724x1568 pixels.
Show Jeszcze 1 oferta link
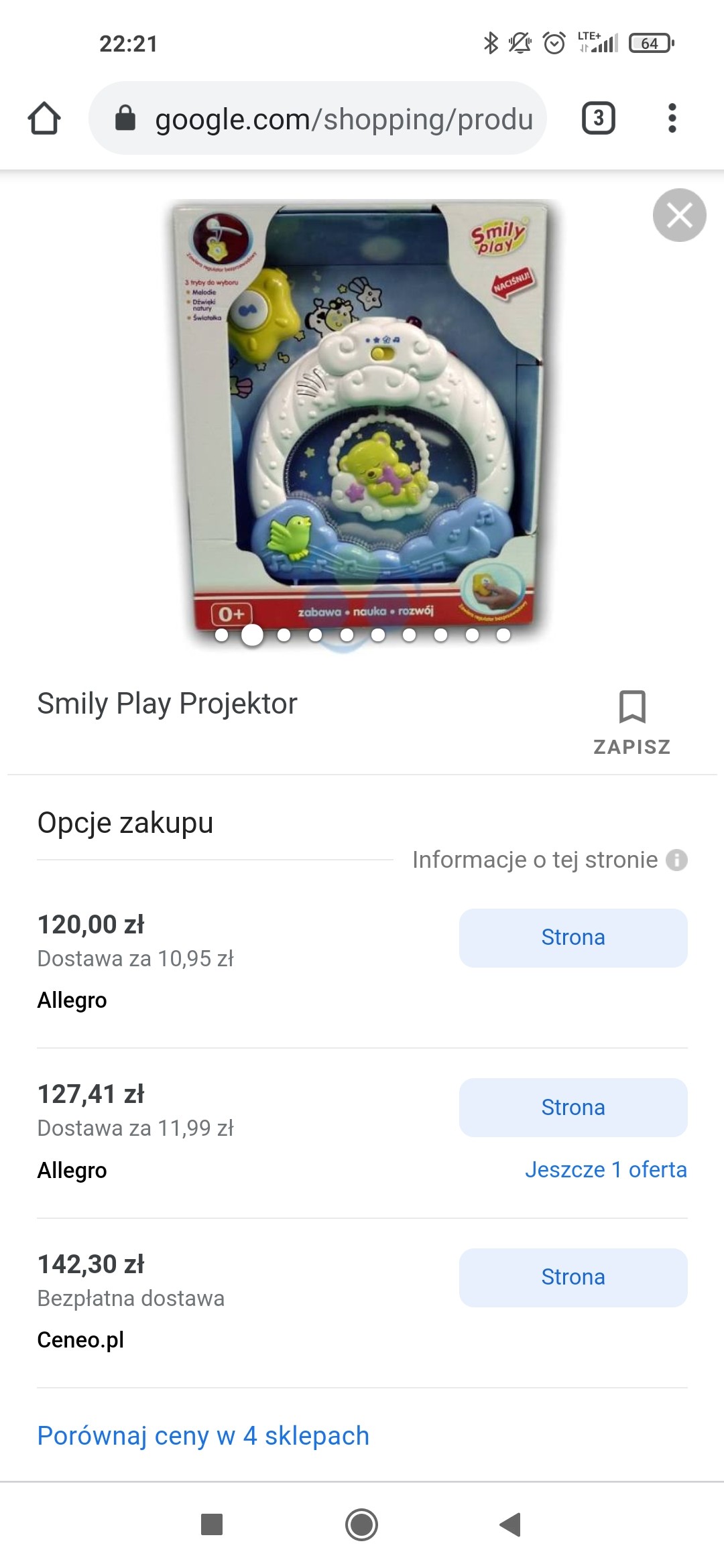[x=605, y=1169]
